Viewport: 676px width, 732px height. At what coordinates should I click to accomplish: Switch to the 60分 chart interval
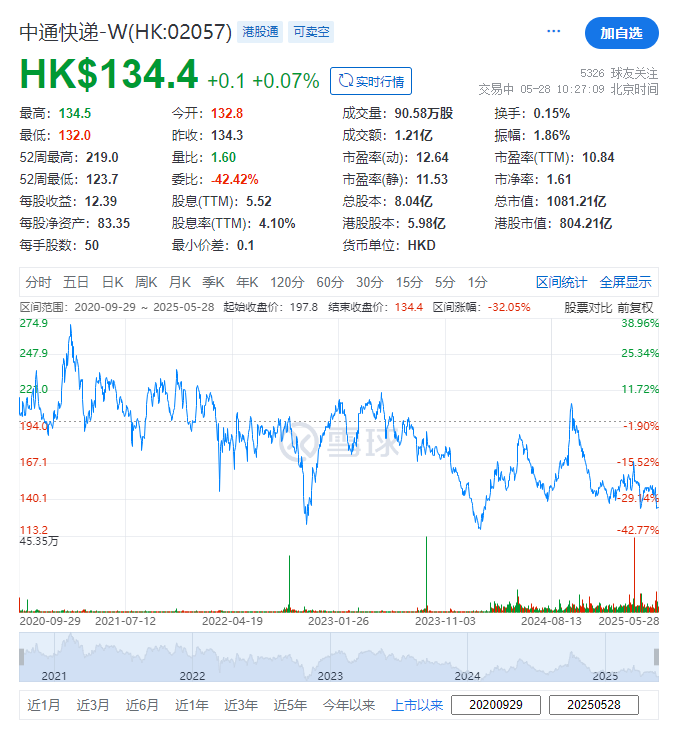pyautogui.click(x=330, y=282)
